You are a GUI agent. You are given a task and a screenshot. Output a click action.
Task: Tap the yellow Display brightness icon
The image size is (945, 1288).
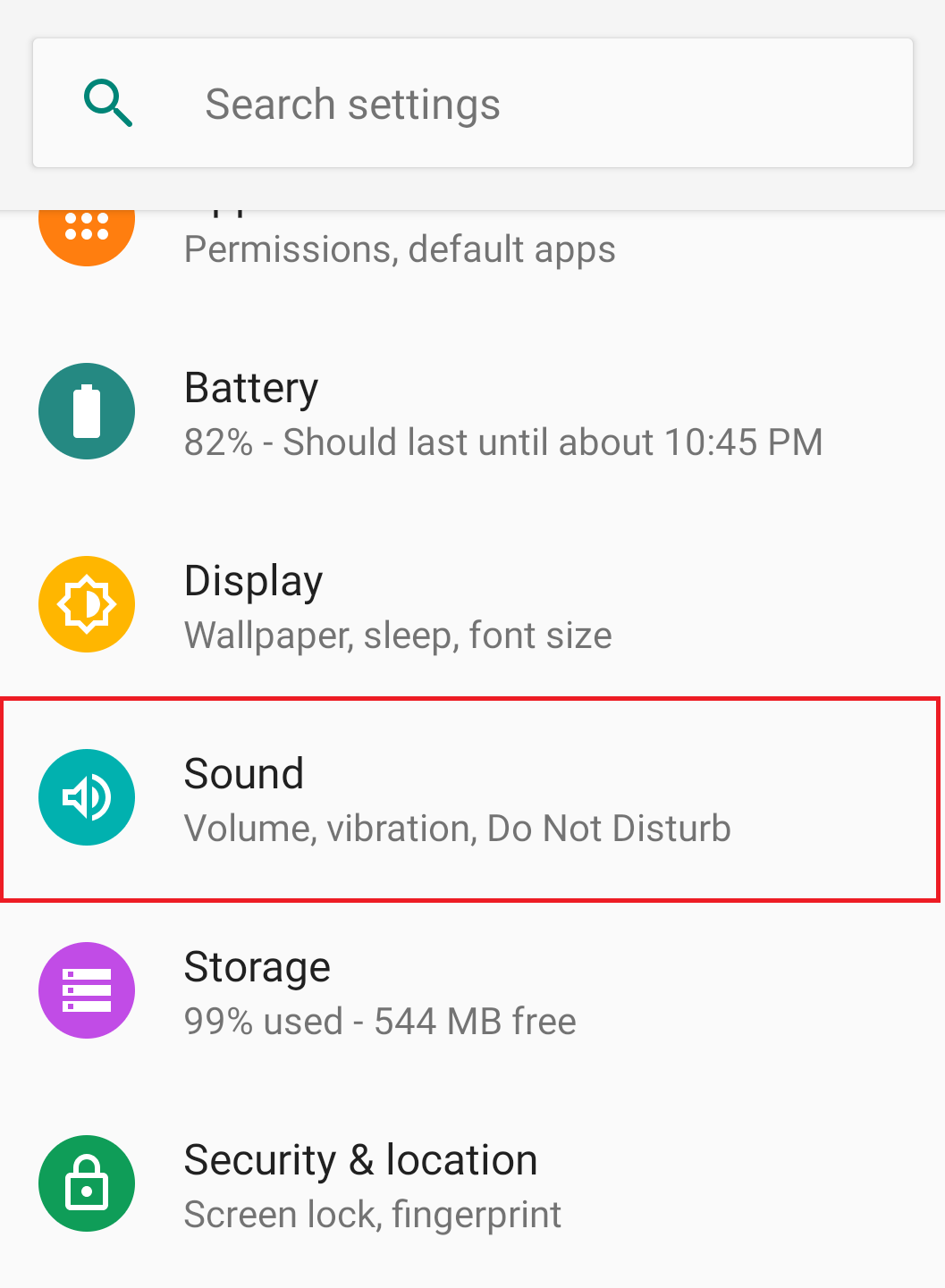pyautogui.click(x=86, y=603)
